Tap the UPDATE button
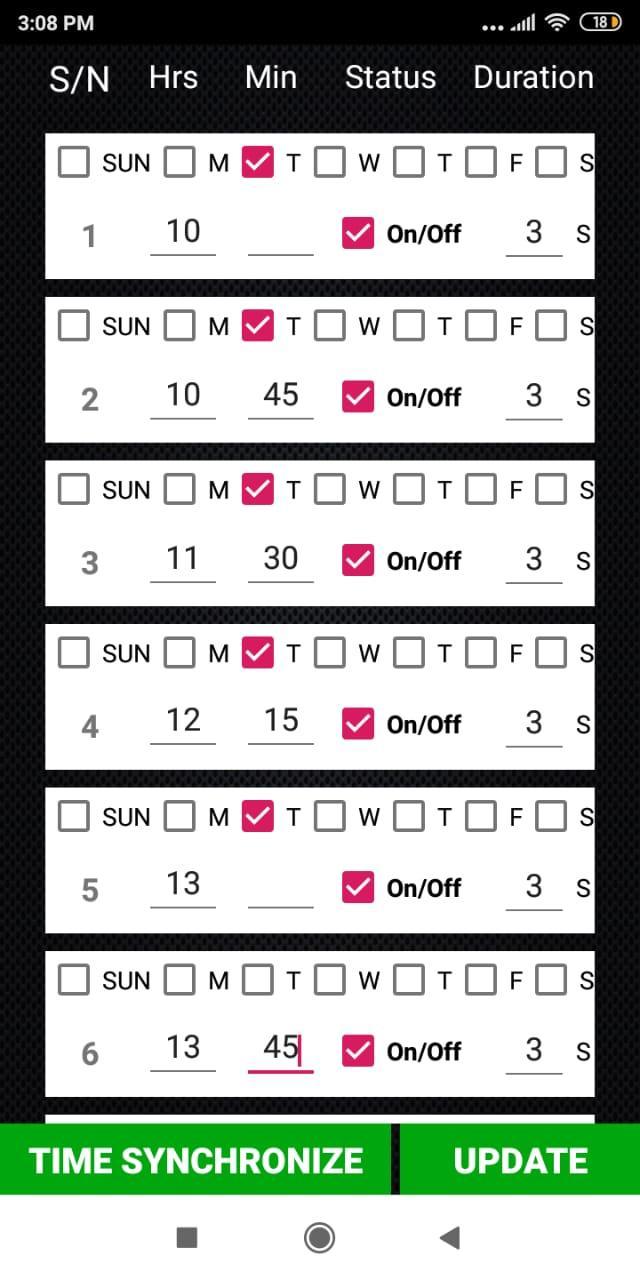The height and width of the screenshot is (1280, 640). pos(520,1160)
